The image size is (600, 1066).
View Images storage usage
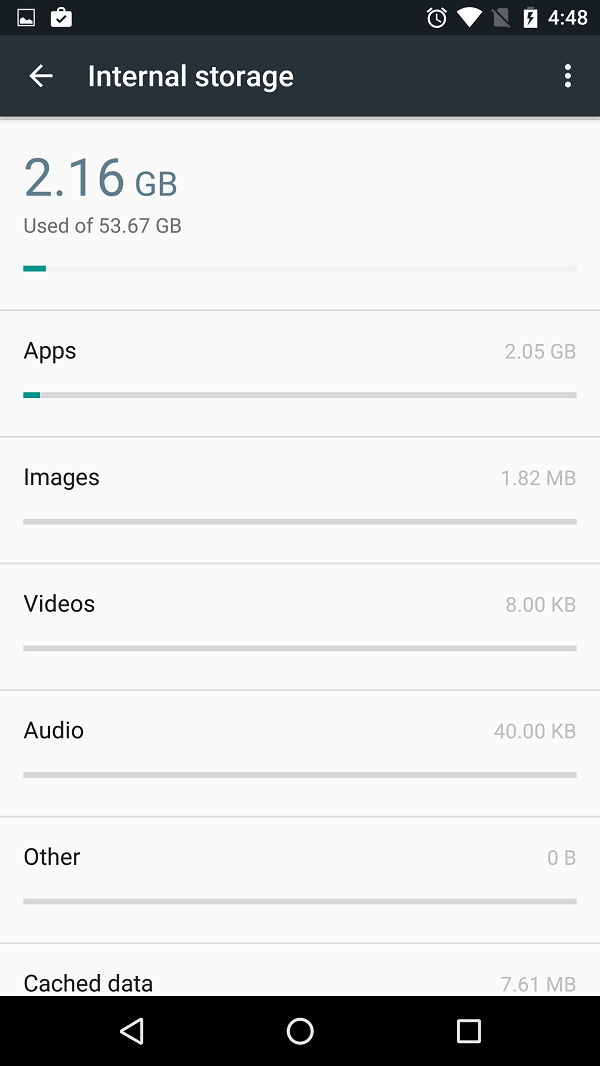coord(300,499)
